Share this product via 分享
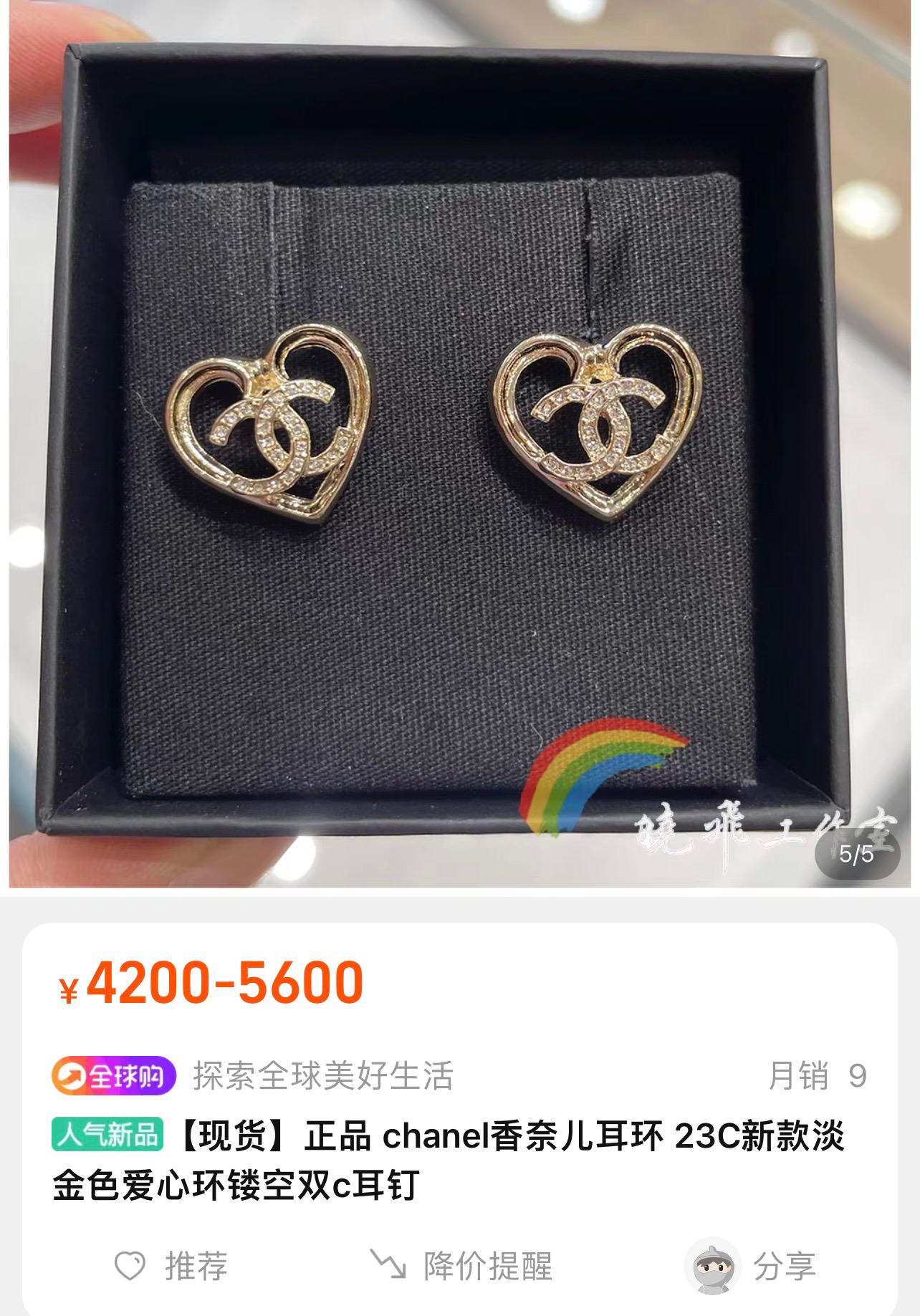 [x=752, y=1266]
